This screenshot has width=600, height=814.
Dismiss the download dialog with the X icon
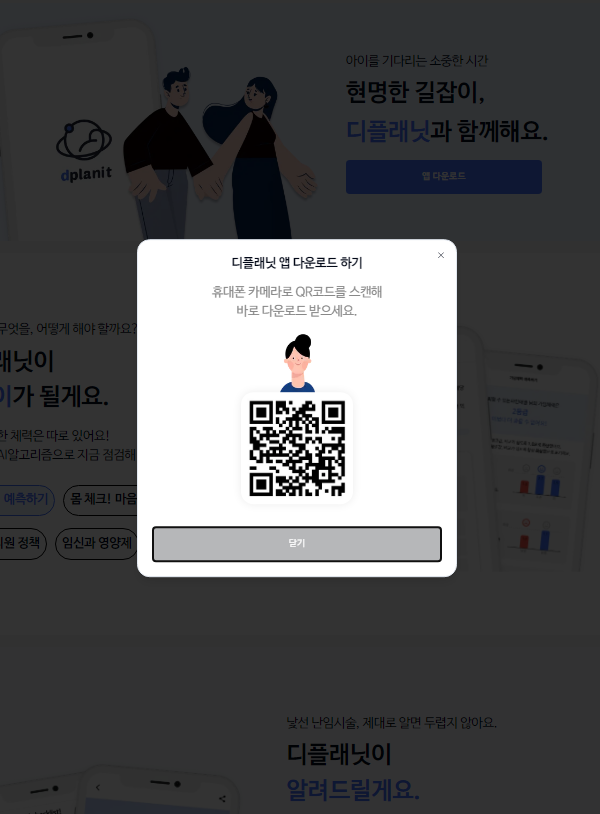441,255
